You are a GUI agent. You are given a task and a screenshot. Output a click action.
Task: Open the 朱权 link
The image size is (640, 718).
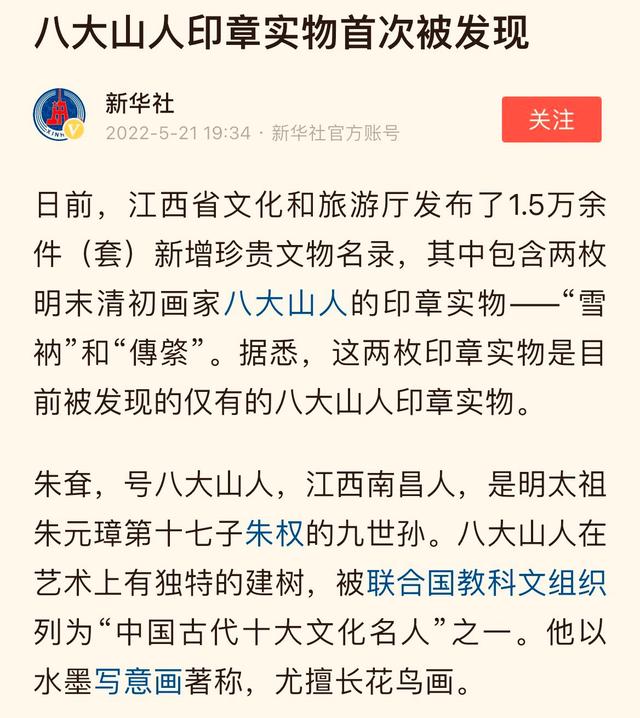point(274,534)
